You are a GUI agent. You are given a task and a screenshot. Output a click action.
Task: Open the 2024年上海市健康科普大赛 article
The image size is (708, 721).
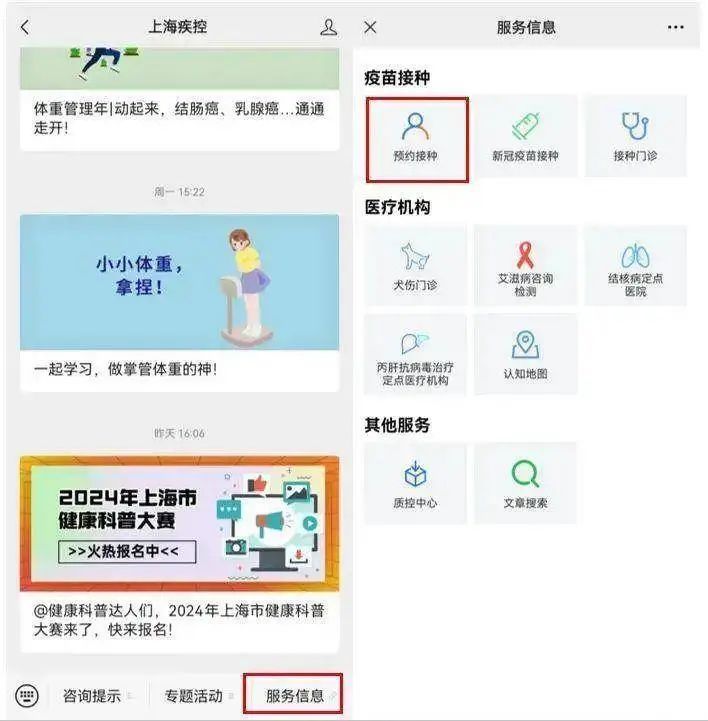(x=179, y=554)
